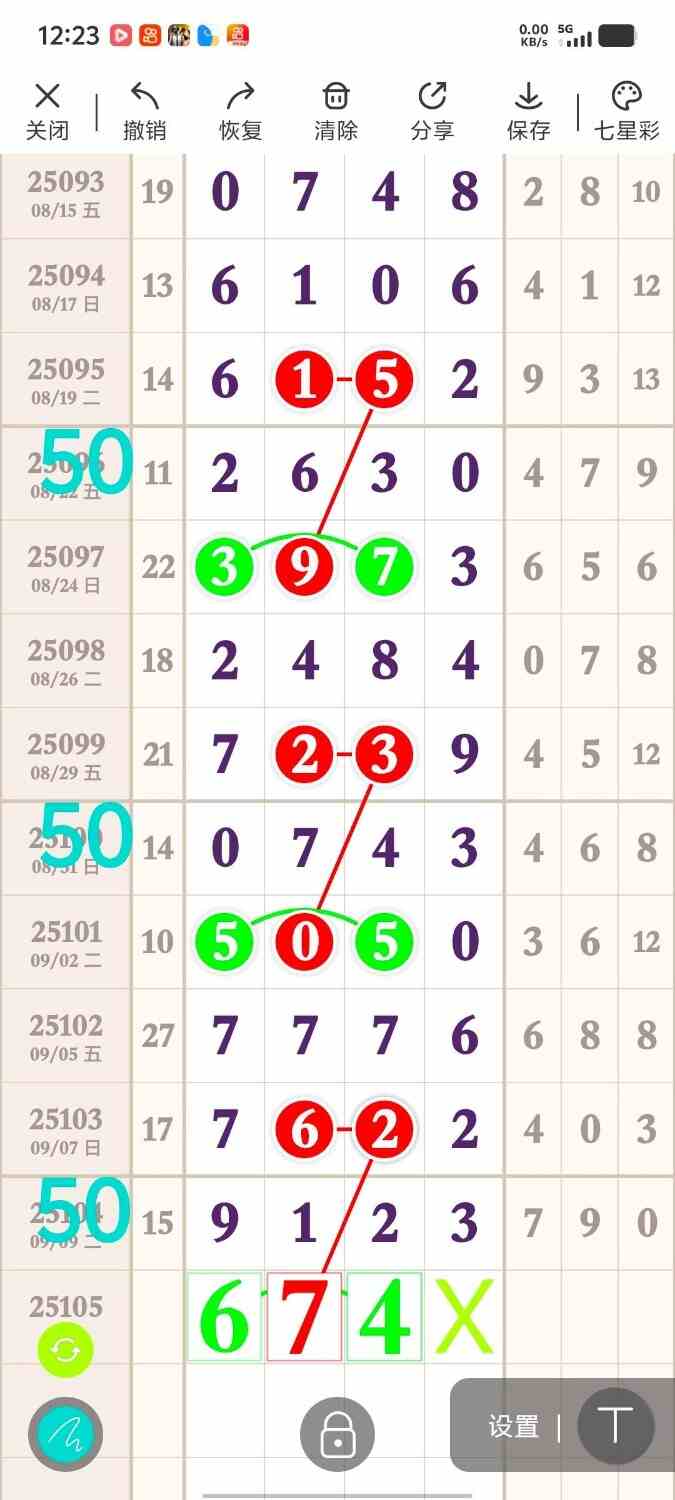Open the cyan drawing pen tool
The height and width of the screenshot is (1500, 675).
click(65, 1435)
